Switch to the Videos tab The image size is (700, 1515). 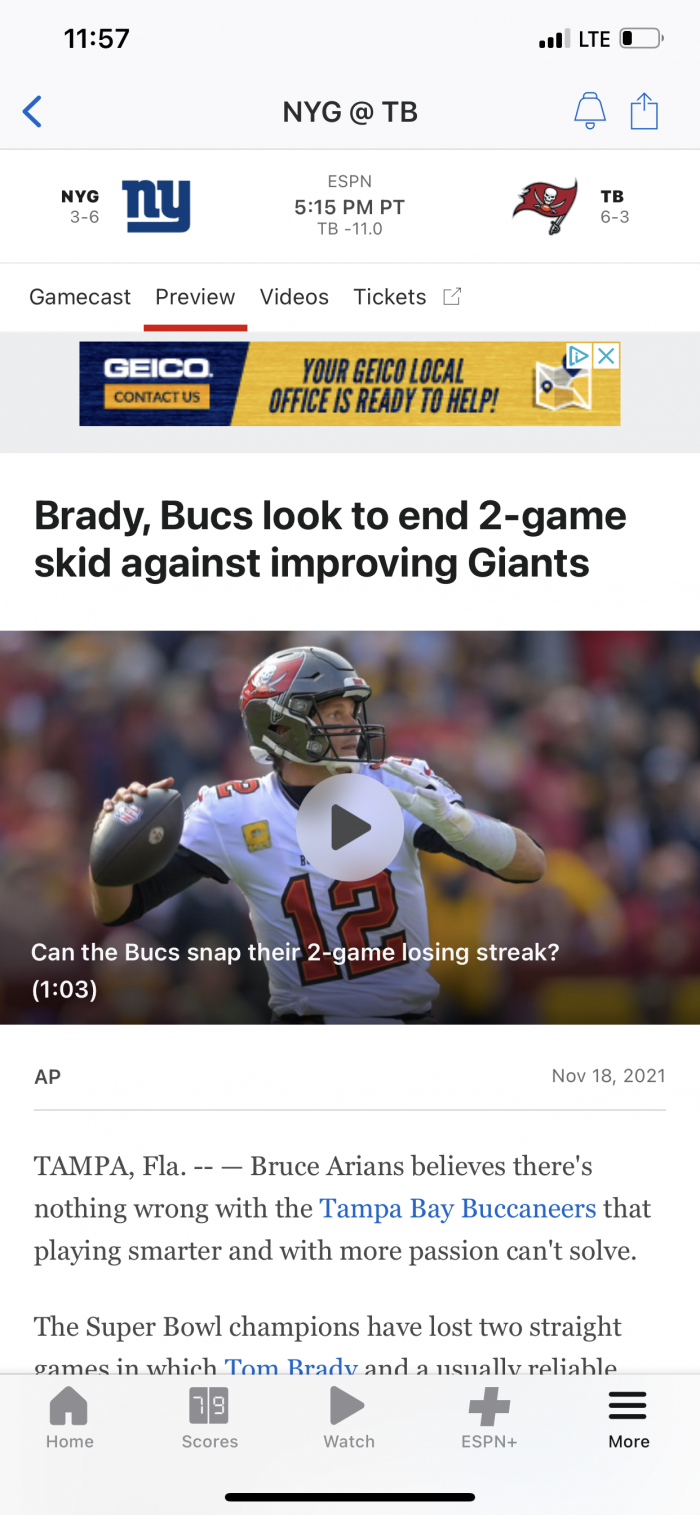click(x=294, y=297)
